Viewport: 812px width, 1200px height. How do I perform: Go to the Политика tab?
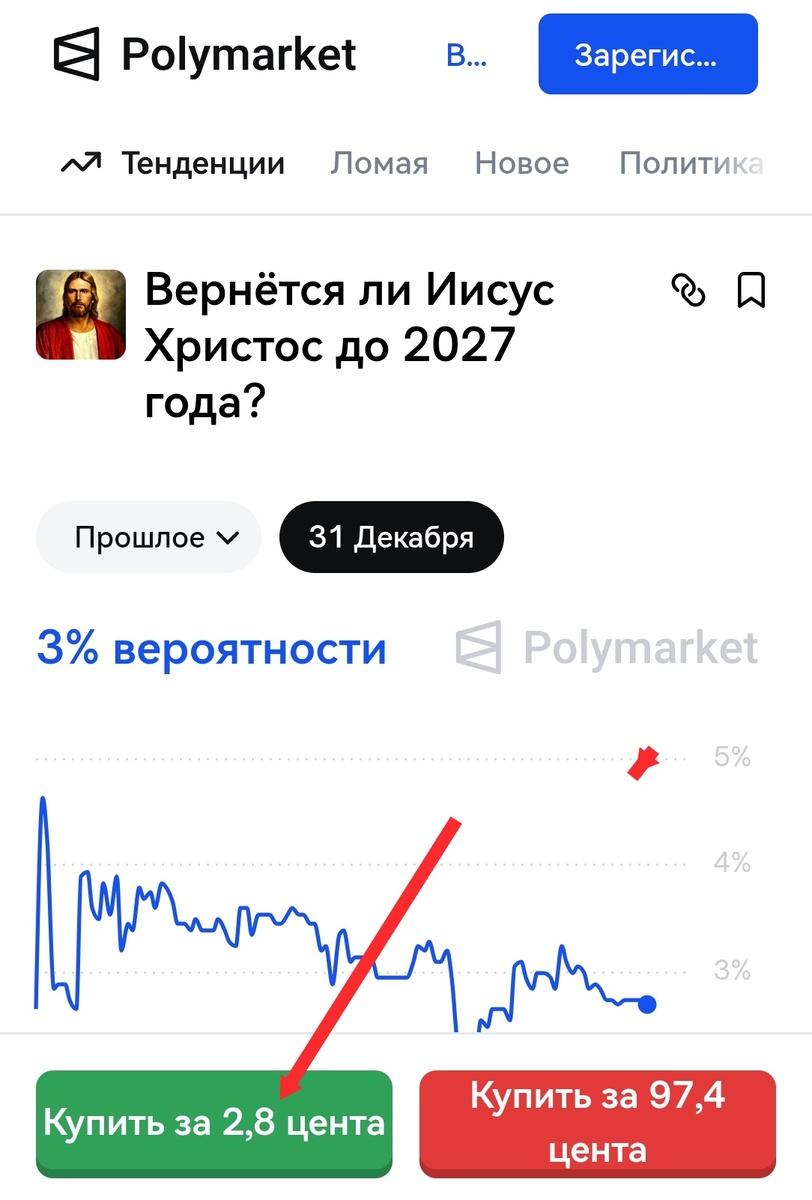690,163
